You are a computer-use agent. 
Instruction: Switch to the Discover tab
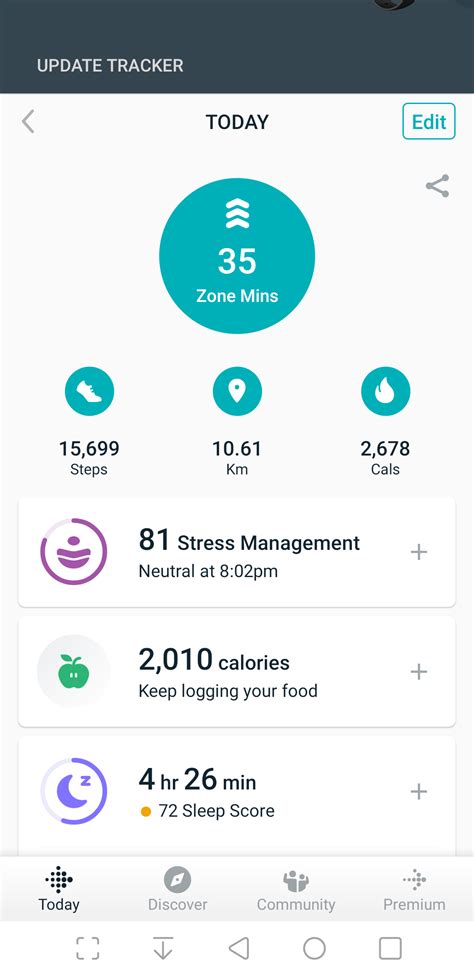pyautogui.click(x=177, y=889)
